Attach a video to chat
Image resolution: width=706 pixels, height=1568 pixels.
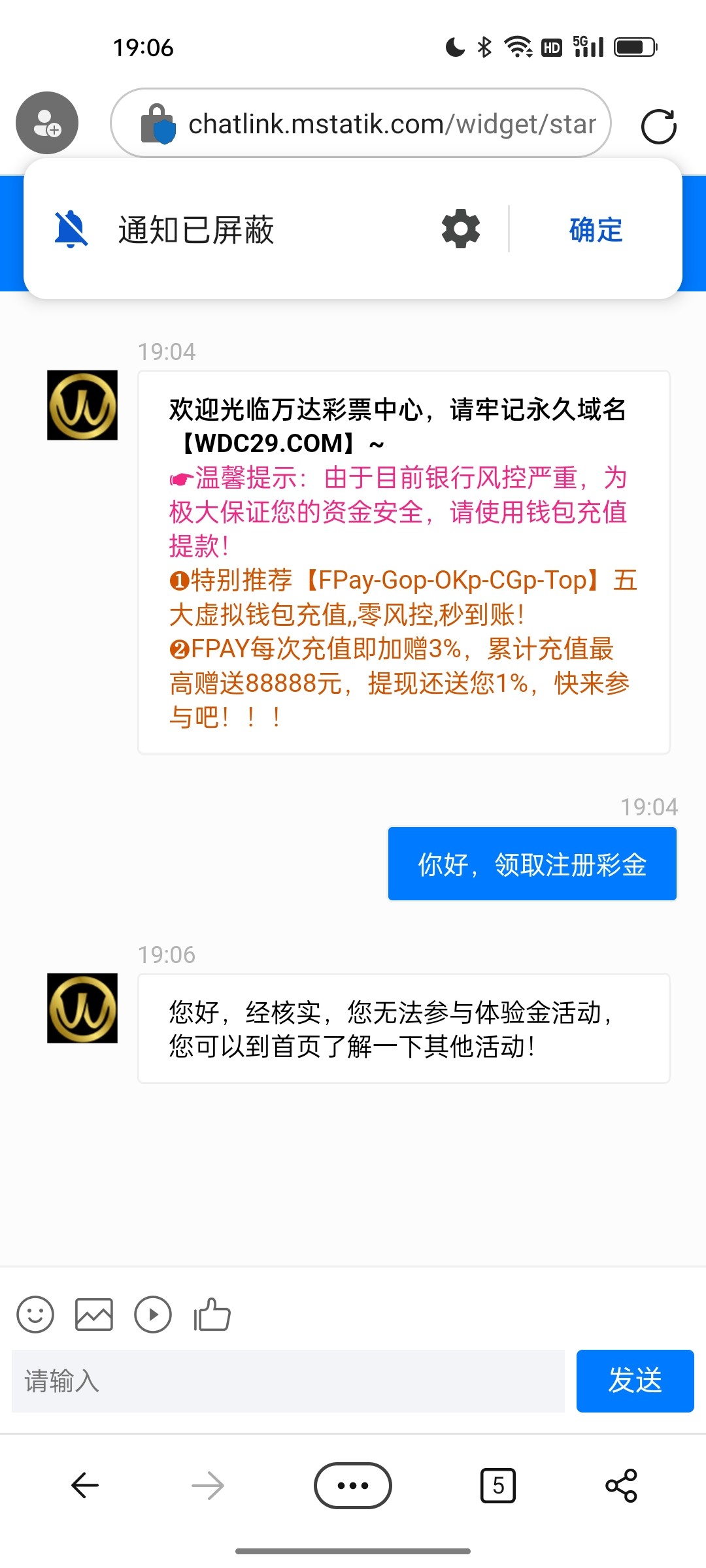click(153, 1315)
